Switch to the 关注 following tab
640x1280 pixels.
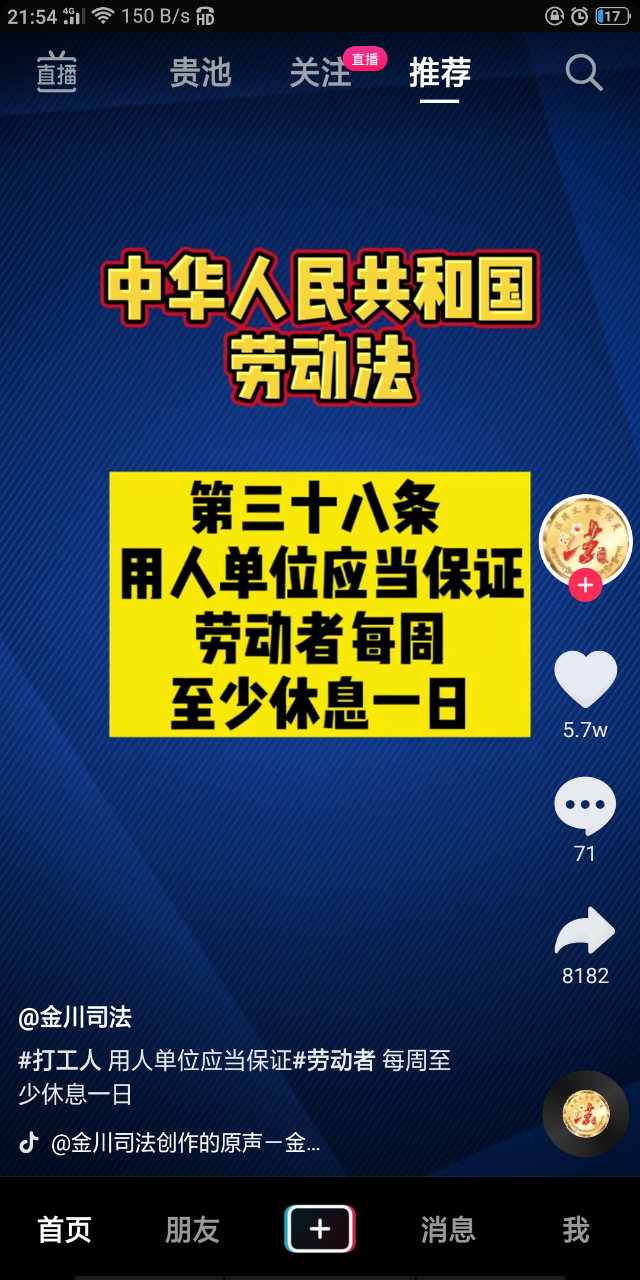click(x=320, y=72)
